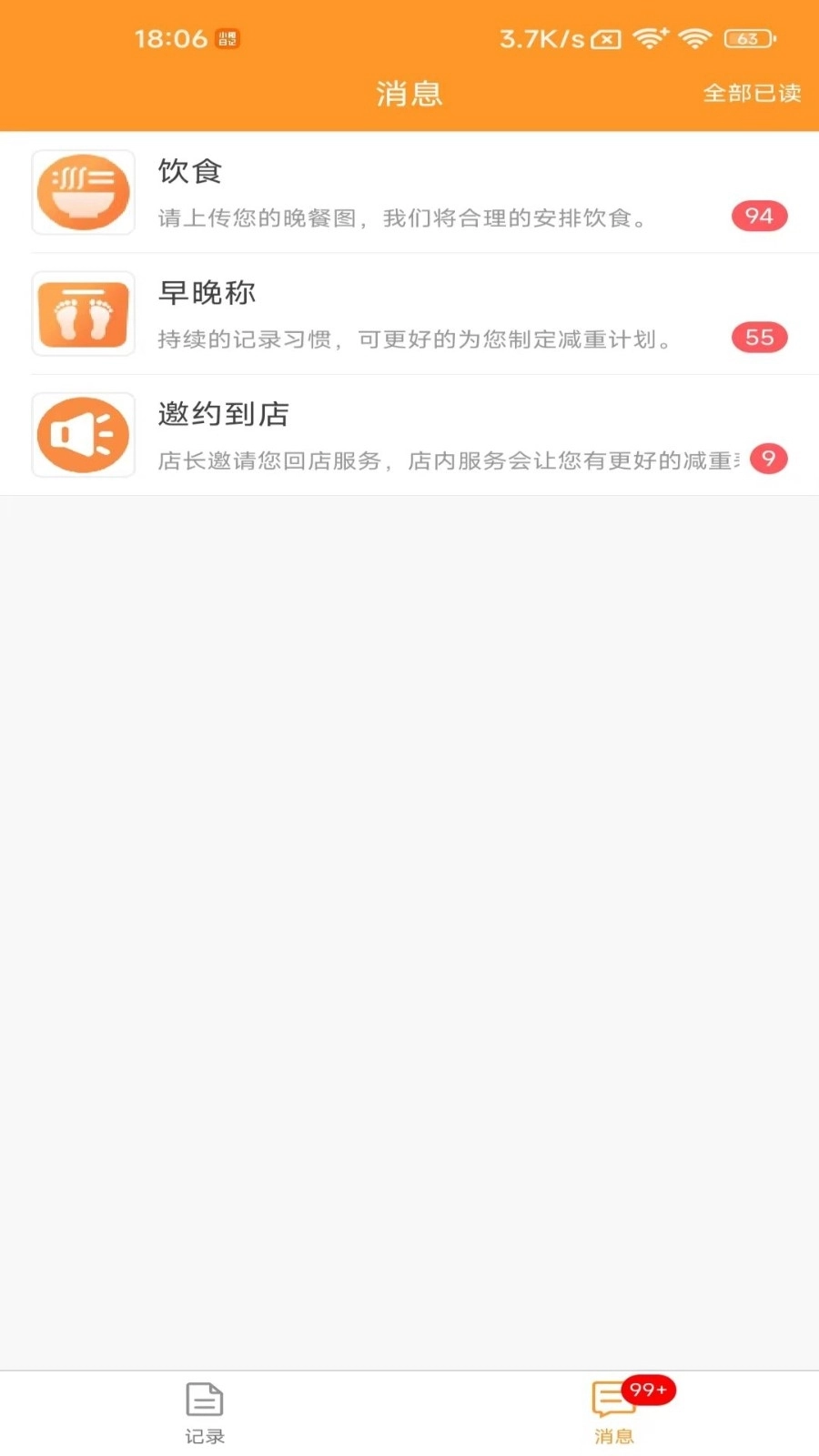Viewport: 819px width, 1456px height.
Task: Open the 早晚称 message thread
Action: tap(409, 314)
